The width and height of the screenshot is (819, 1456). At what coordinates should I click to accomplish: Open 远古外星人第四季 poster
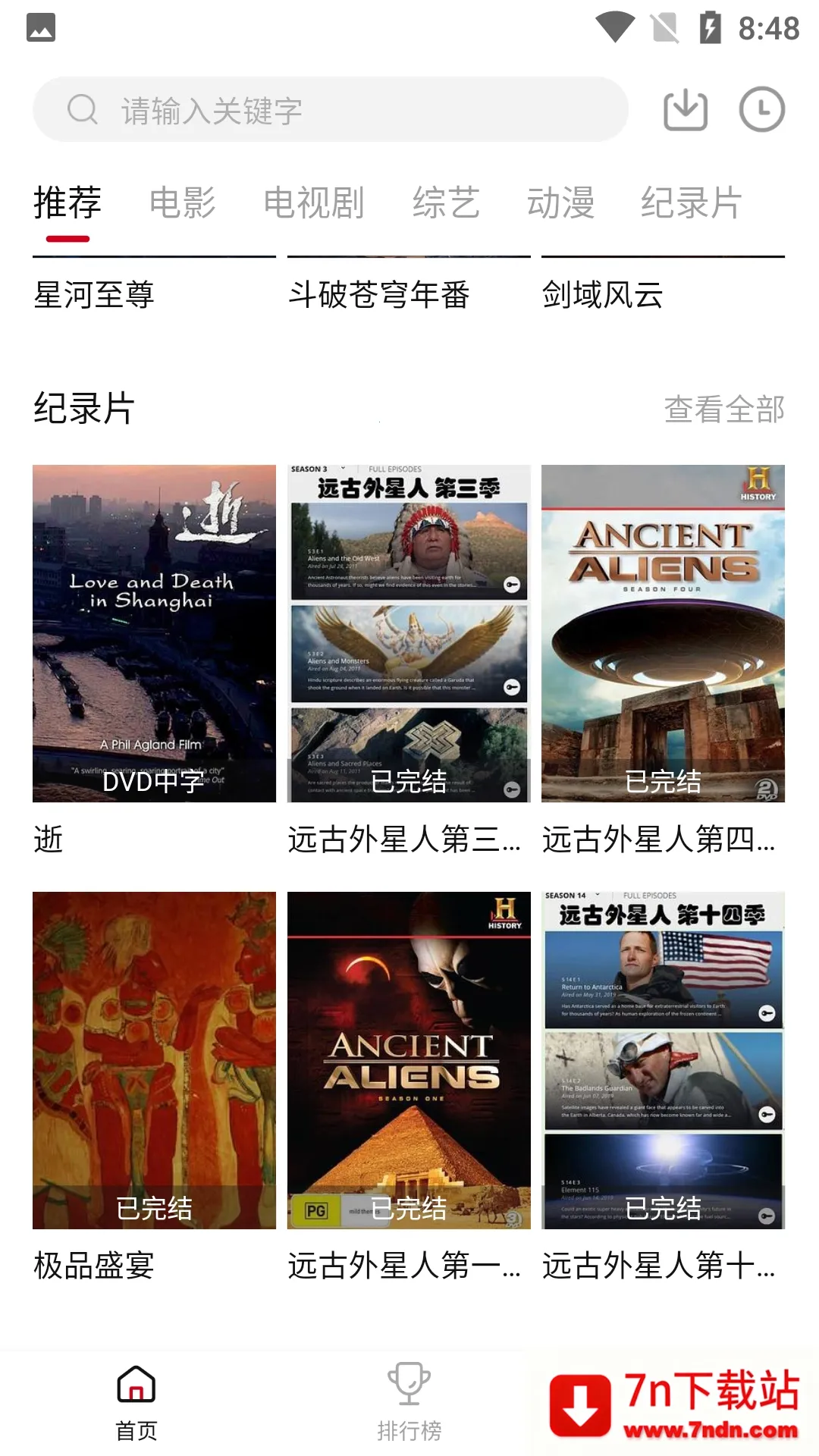pos(663,633)
